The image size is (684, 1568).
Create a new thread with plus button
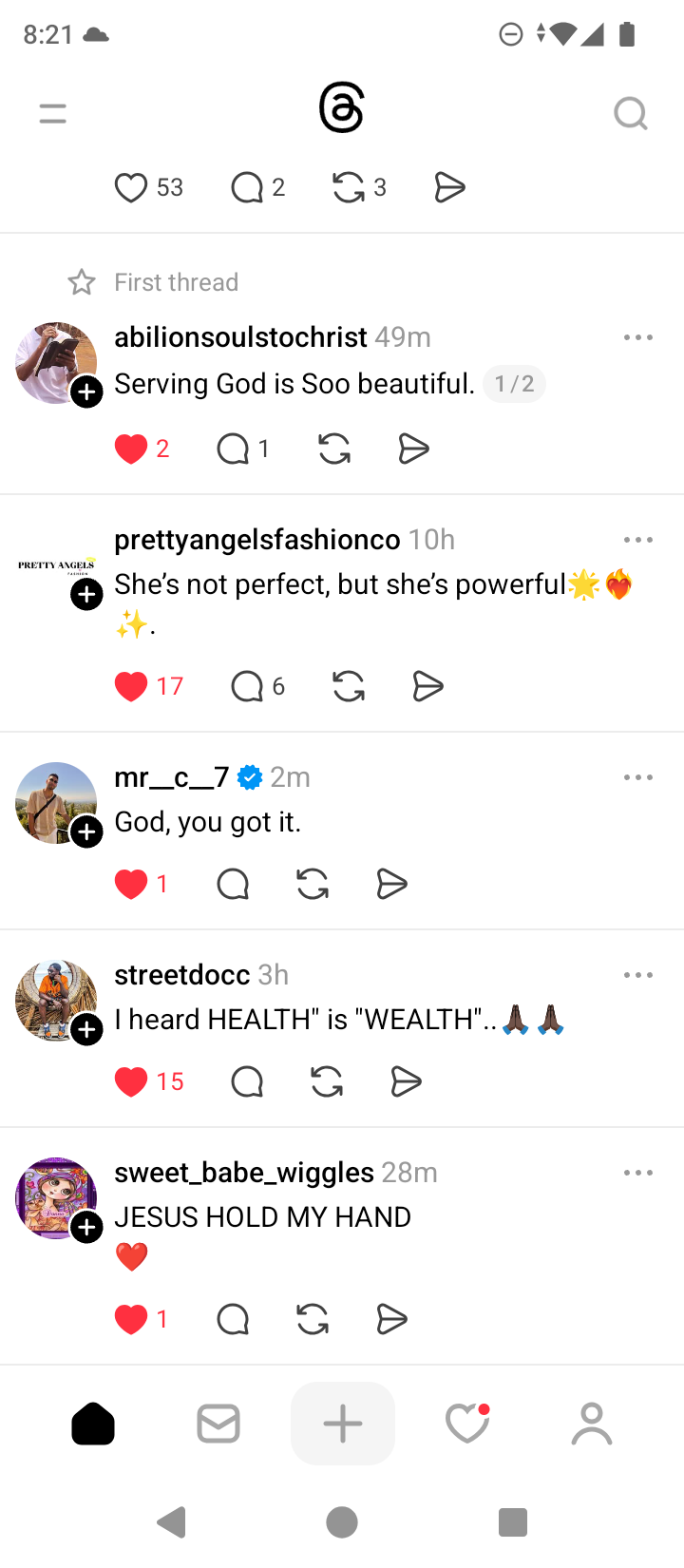pos(343,1425)
